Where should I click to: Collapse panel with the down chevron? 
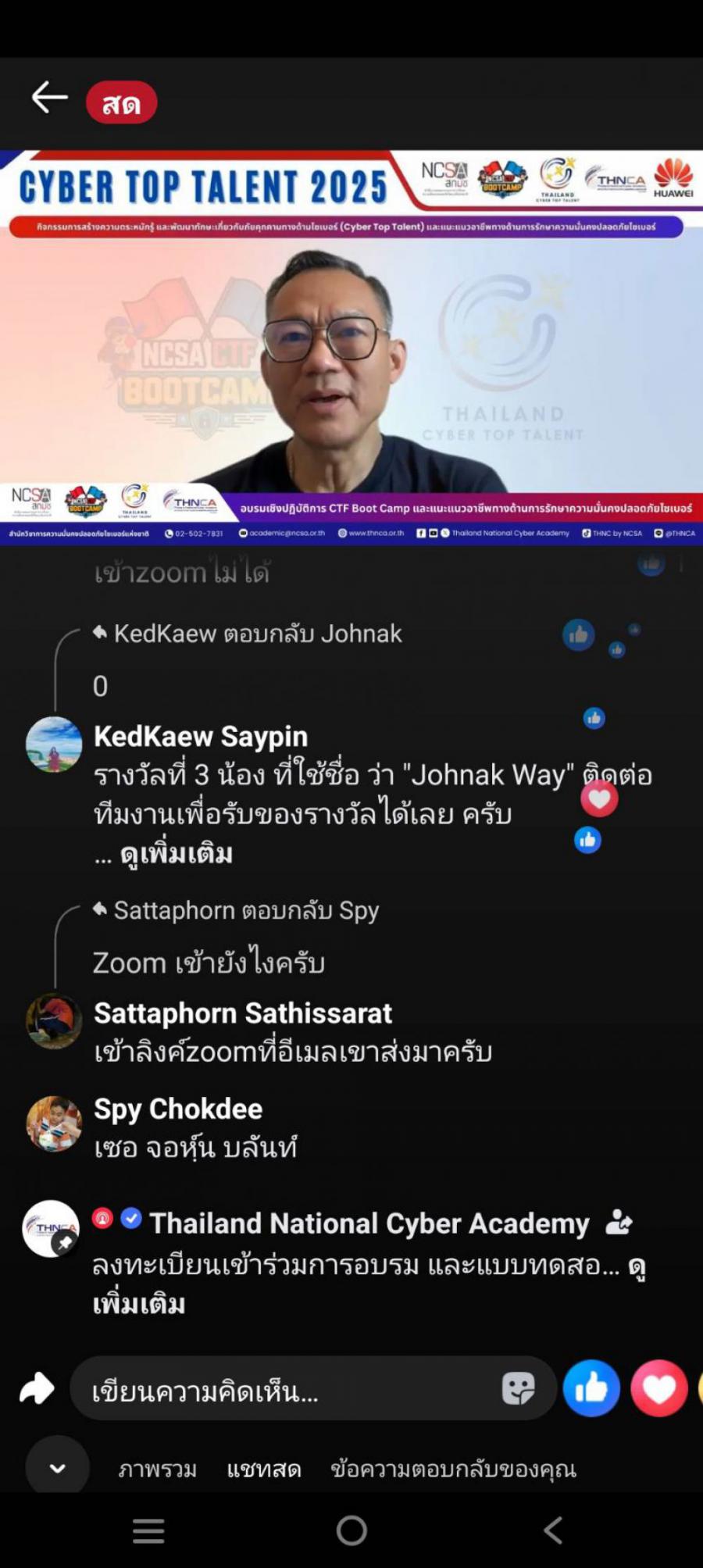(57, 1468)
